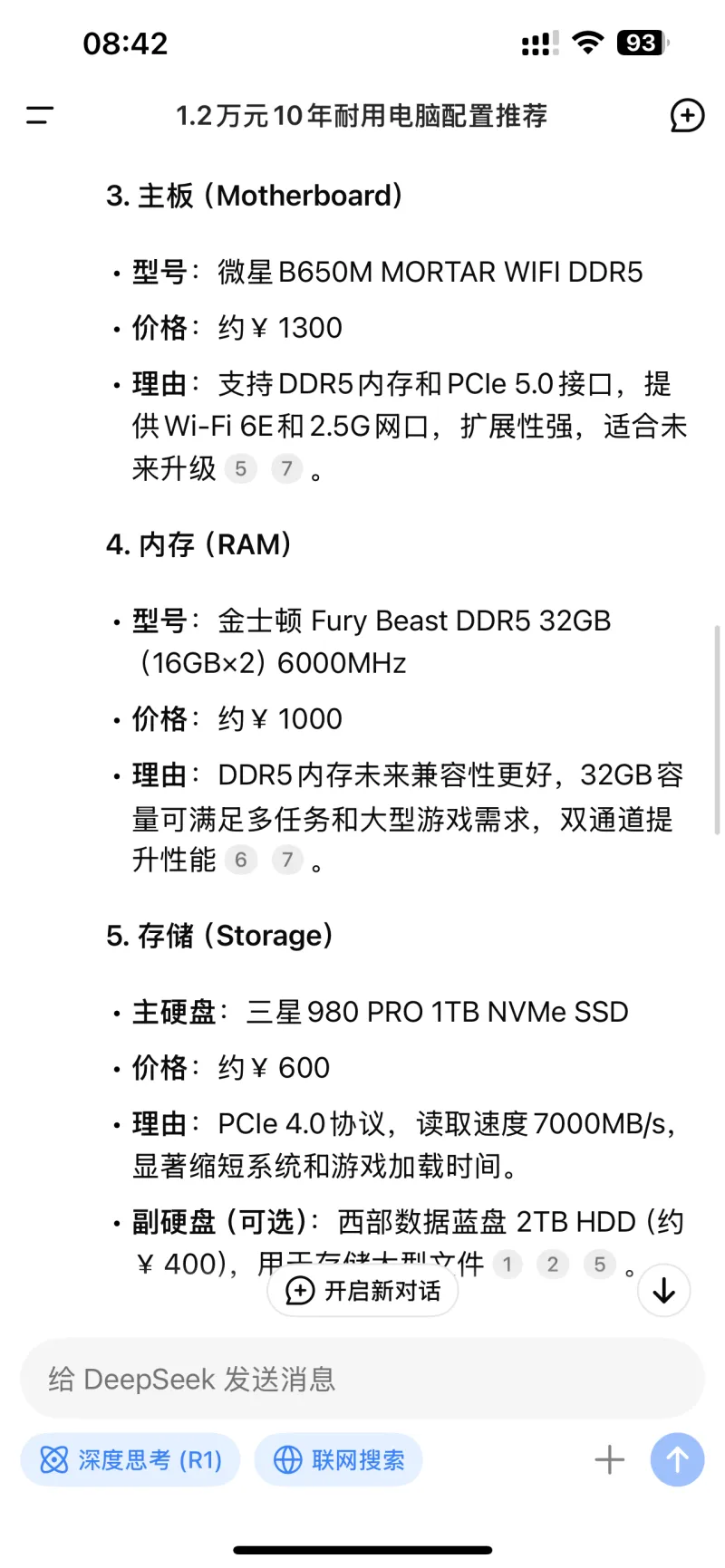Image resolution: width=725 pixels, height=1568 pixels.
Task: Open the plus attachment button
Action: point(610,1460)
